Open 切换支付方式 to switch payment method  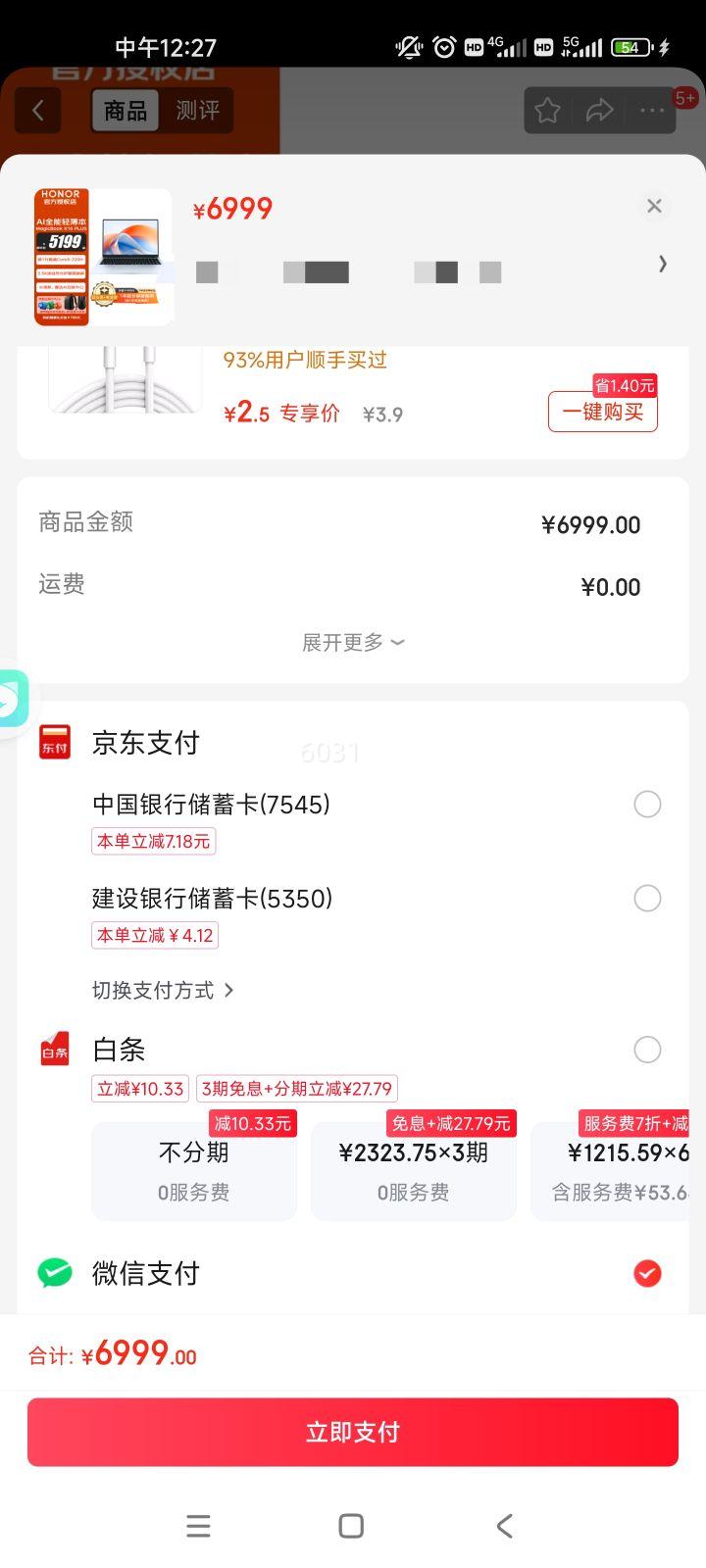(x=163, y=990)
